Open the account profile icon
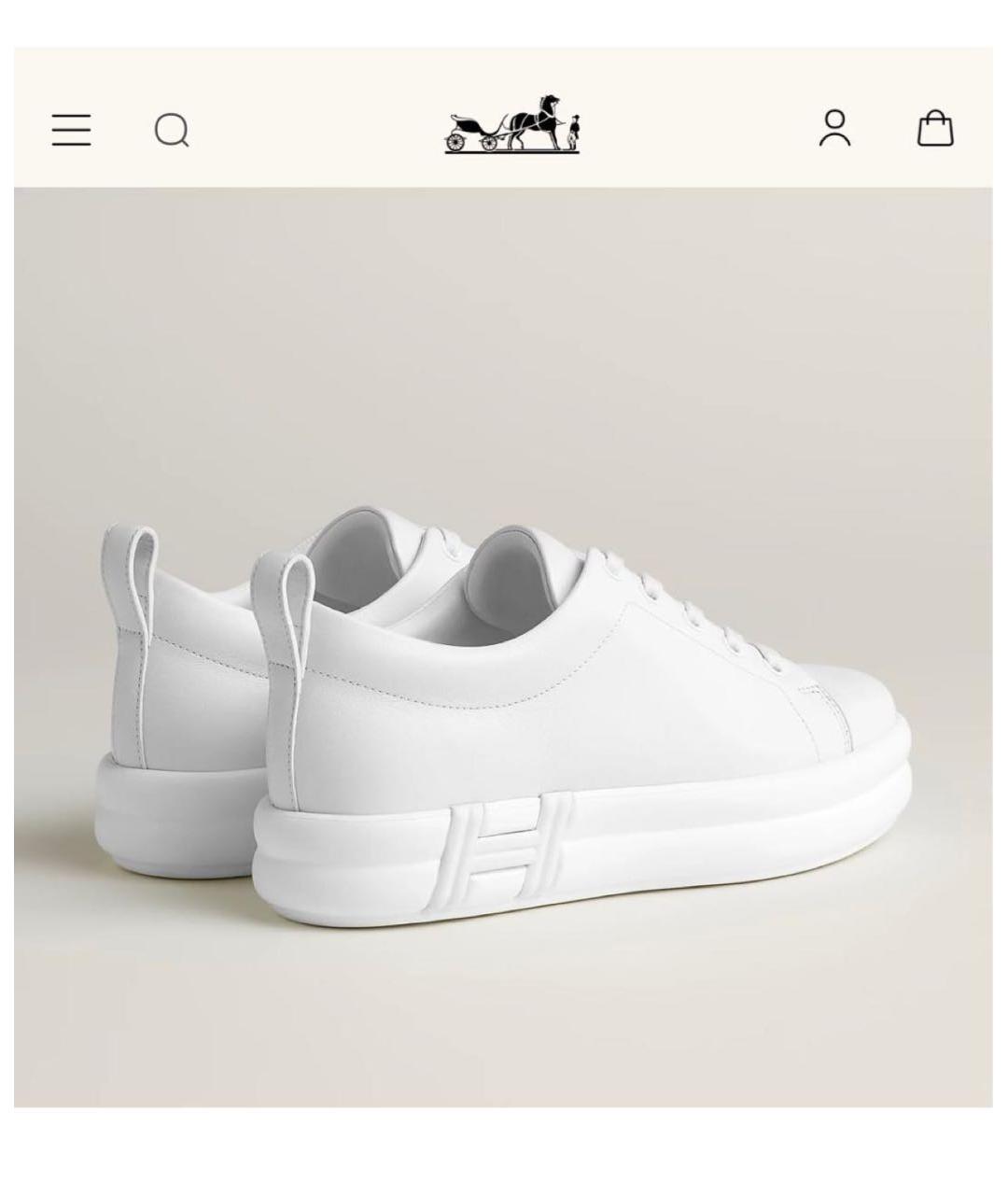The height and width of the screenshot is (1195, 1008). pos(834,128)
